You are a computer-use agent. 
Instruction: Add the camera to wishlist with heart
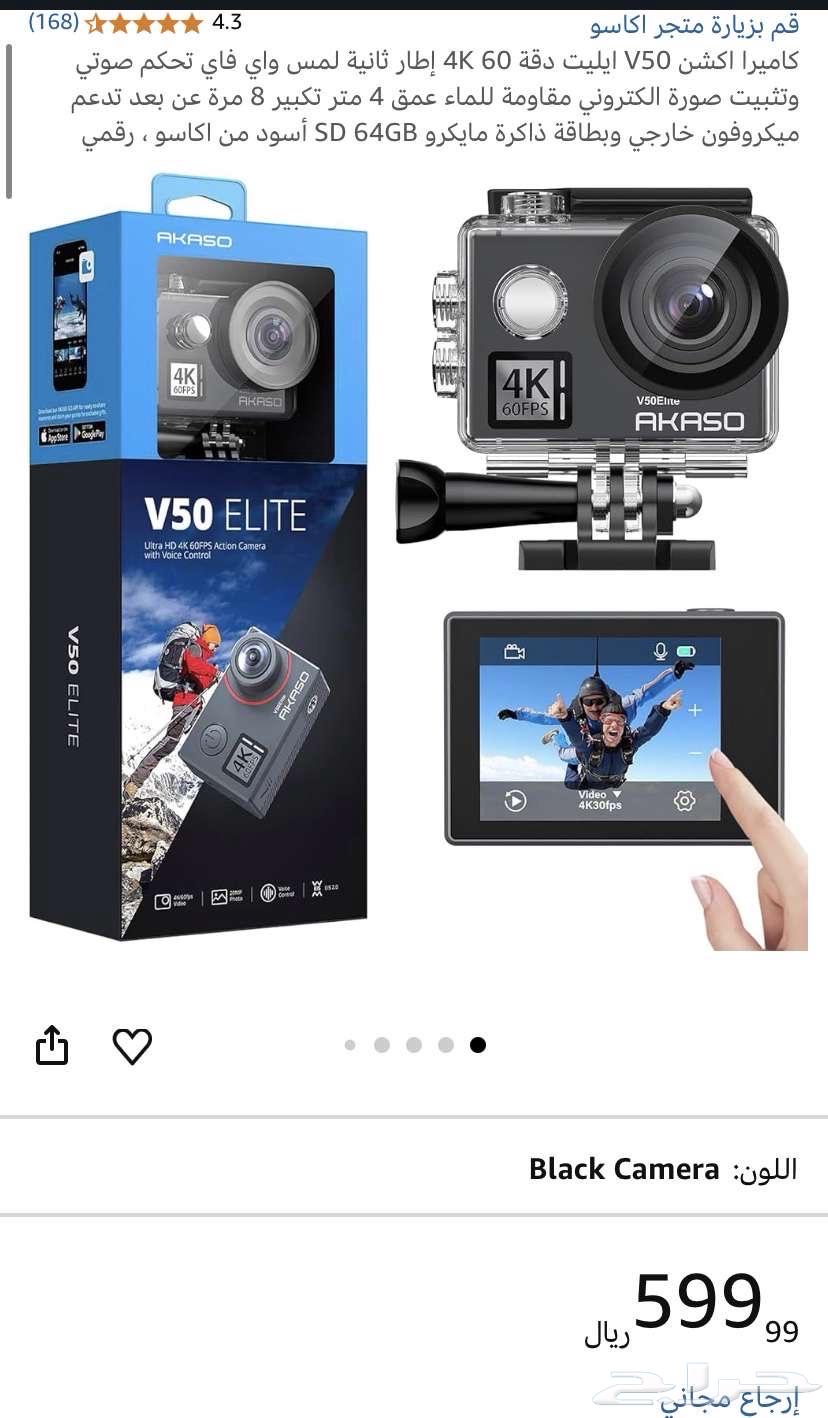(132, 1046)
